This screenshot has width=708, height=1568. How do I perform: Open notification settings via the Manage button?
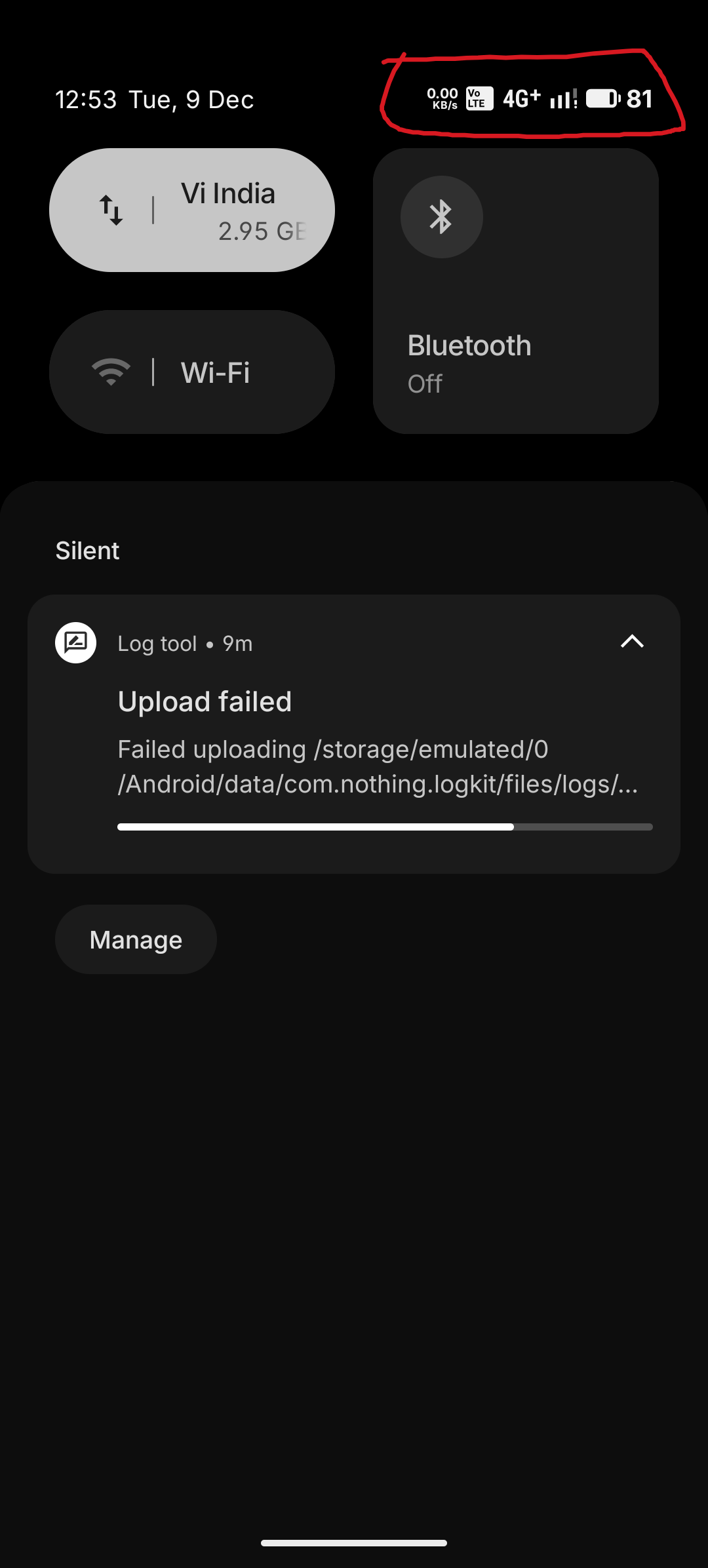135,939
